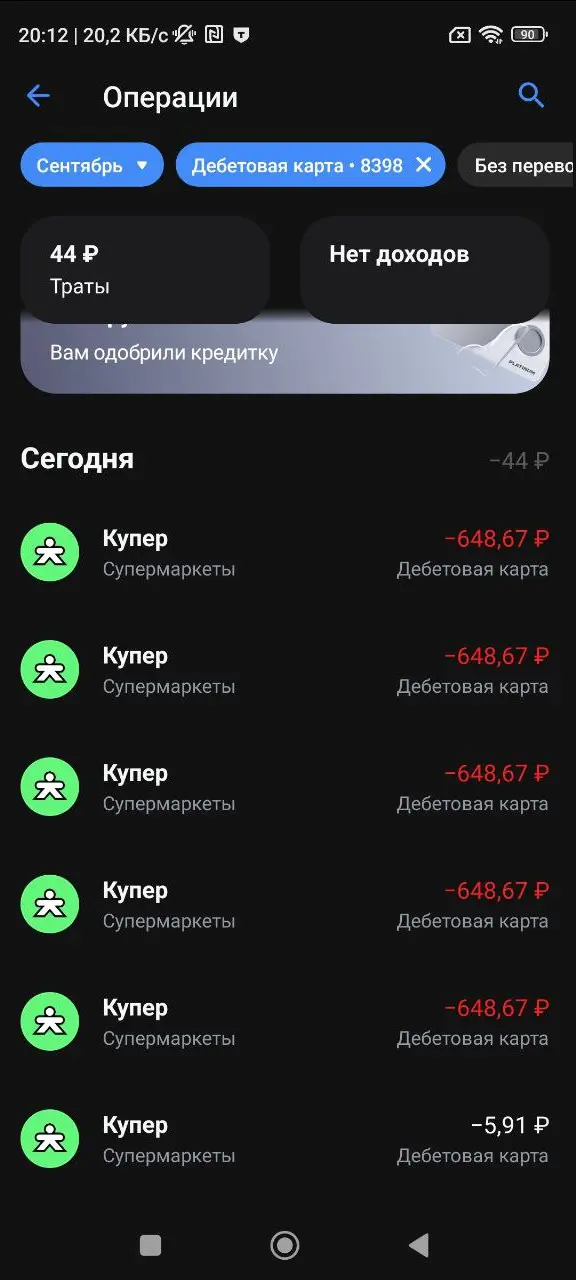The image size is (576, 1280).
Task: Open the Нет доходов card
Action: [425, 270]
